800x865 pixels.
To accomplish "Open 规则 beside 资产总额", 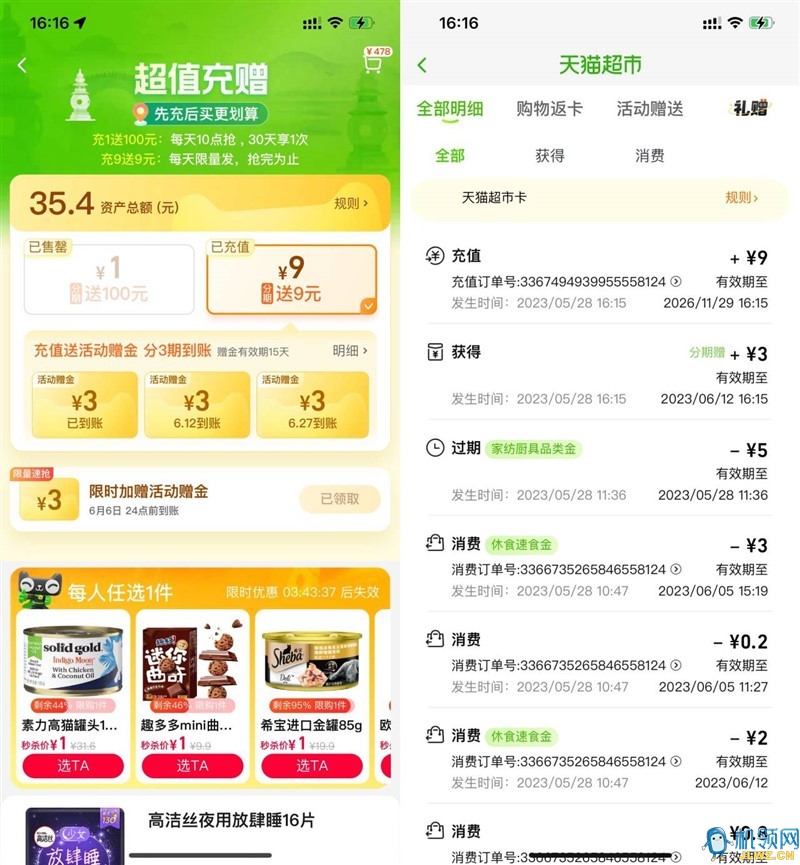I will pos(351,203).
